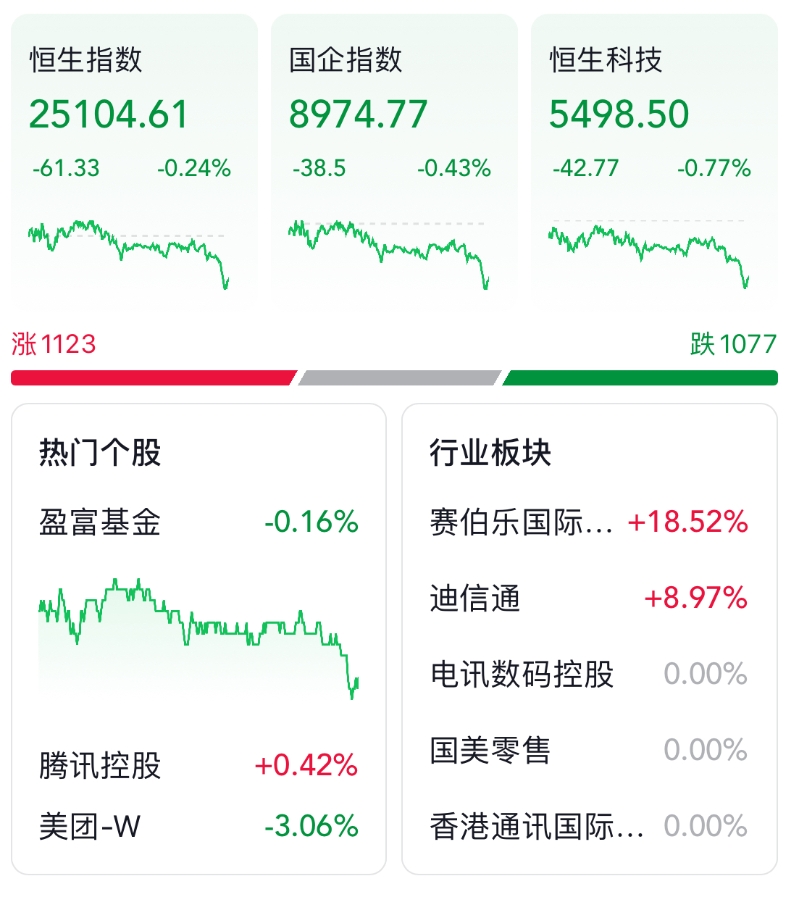Image resolution: width=799 pixels, height=897 pixels.
Task: View the 美团-W stock
Action: pyautogui.click(x=198, y=826)
